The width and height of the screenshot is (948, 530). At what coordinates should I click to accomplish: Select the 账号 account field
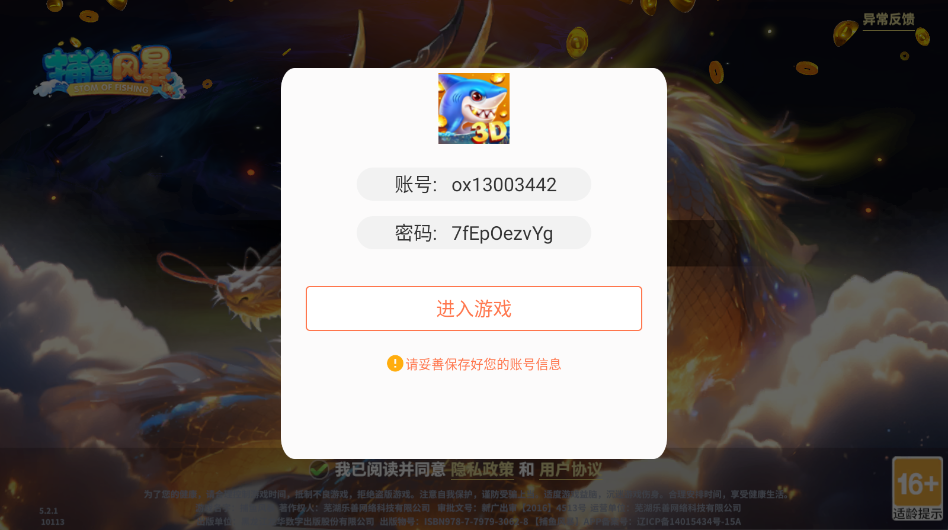473,184
